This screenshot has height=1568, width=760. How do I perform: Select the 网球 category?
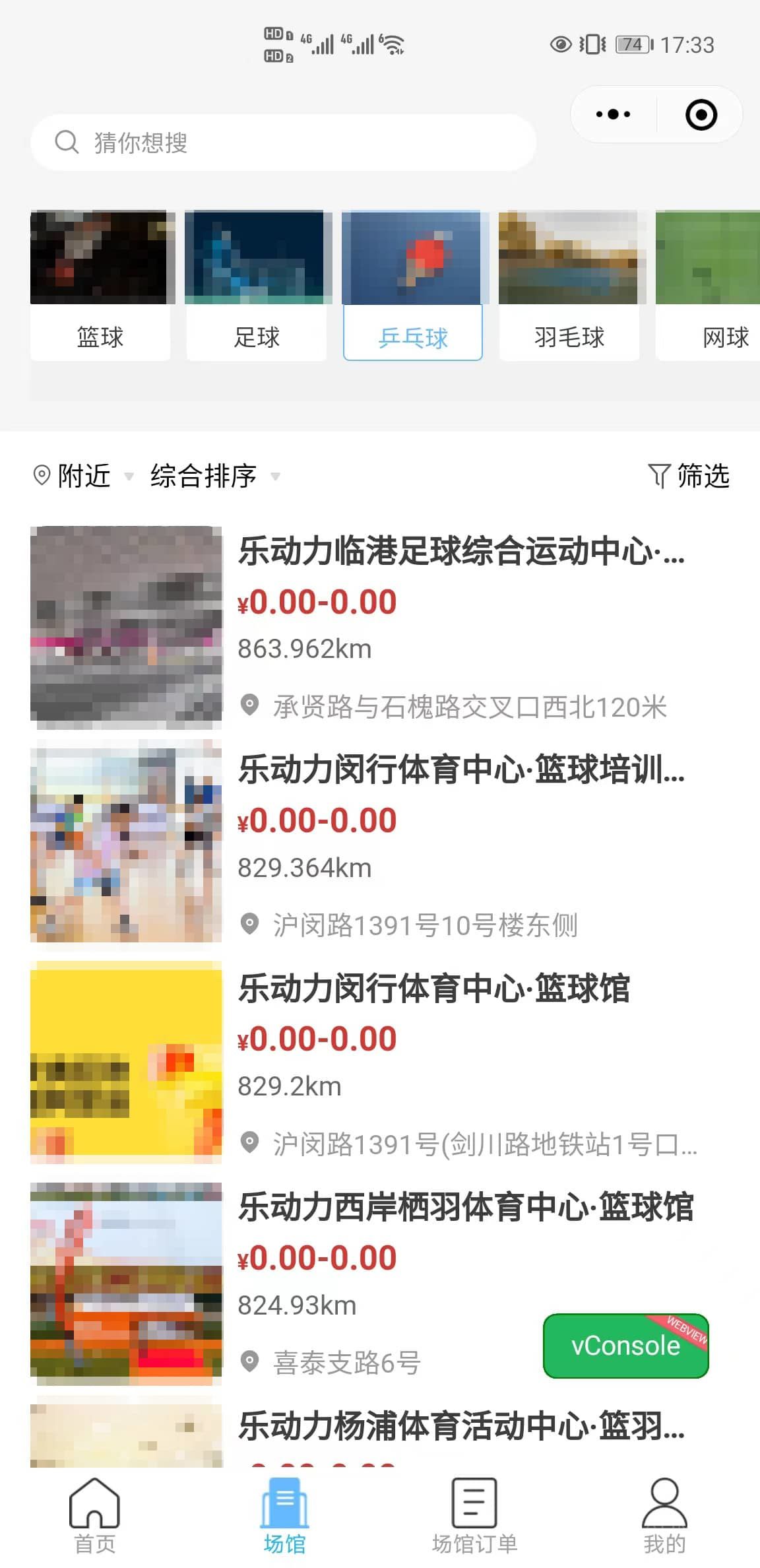click(x=709, y=286)
